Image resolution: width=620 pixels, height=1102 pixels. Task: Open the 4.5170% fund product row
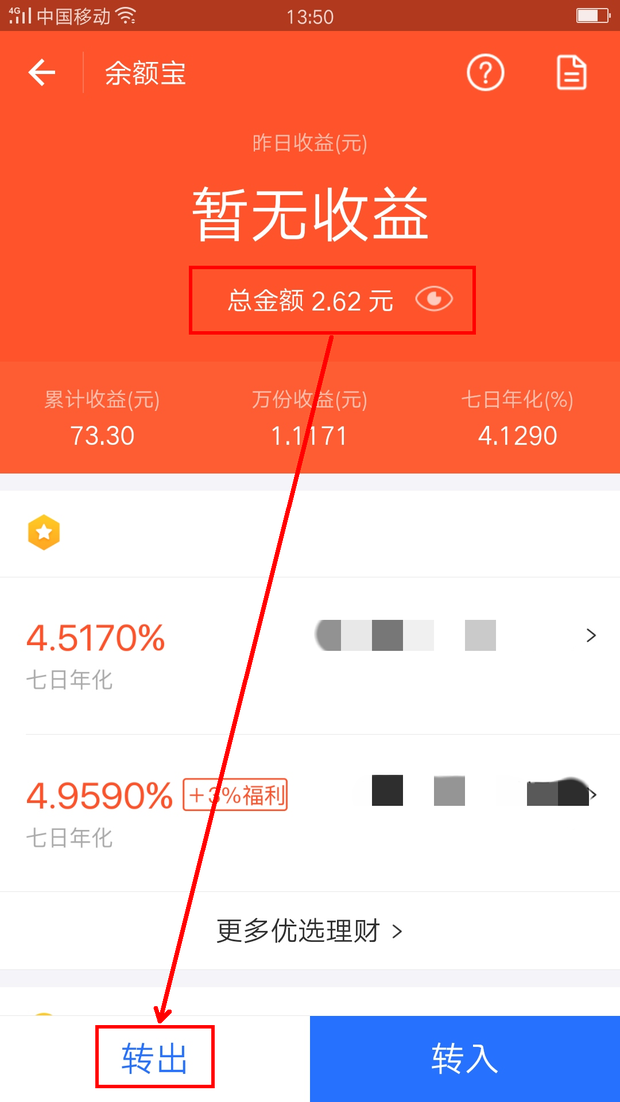[x=310, y=656]
